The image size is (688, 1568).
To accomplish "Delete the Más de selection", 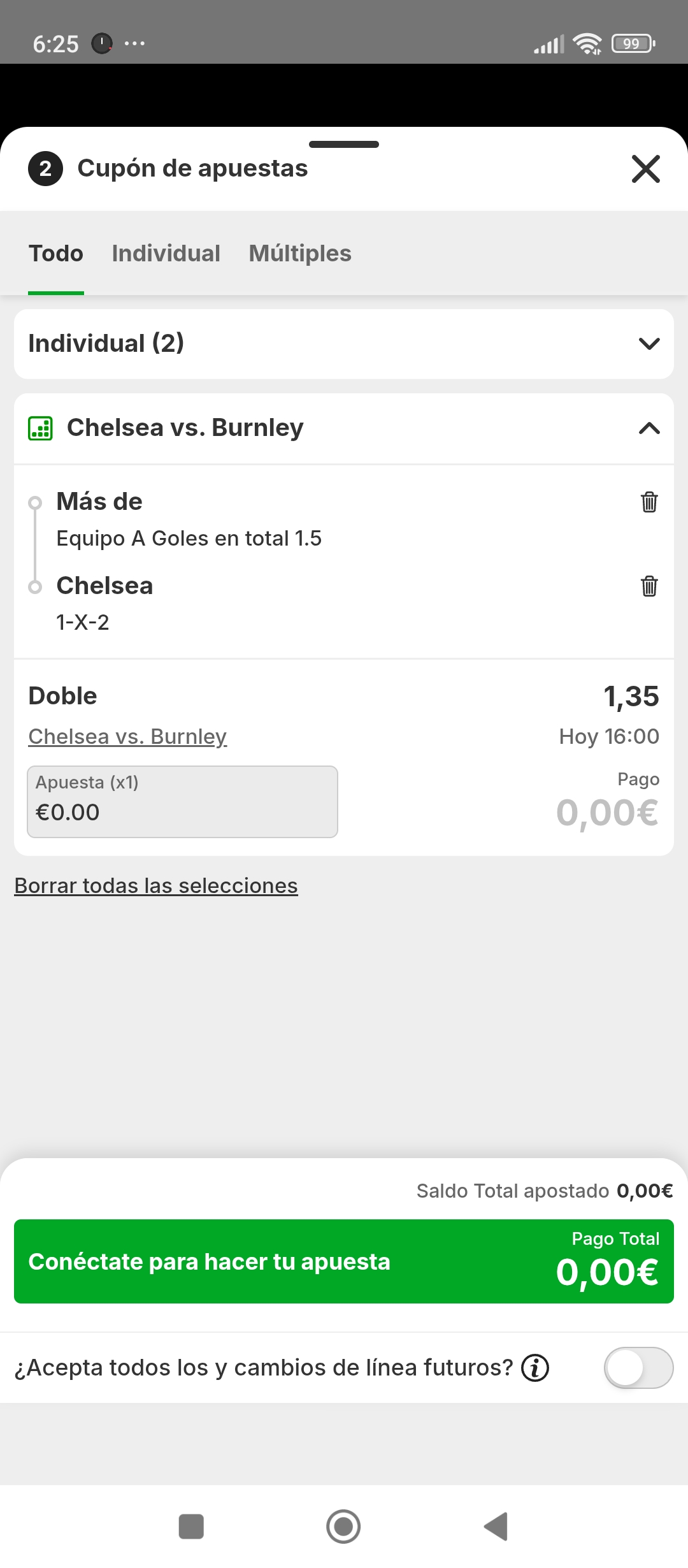I will point(649,502).
